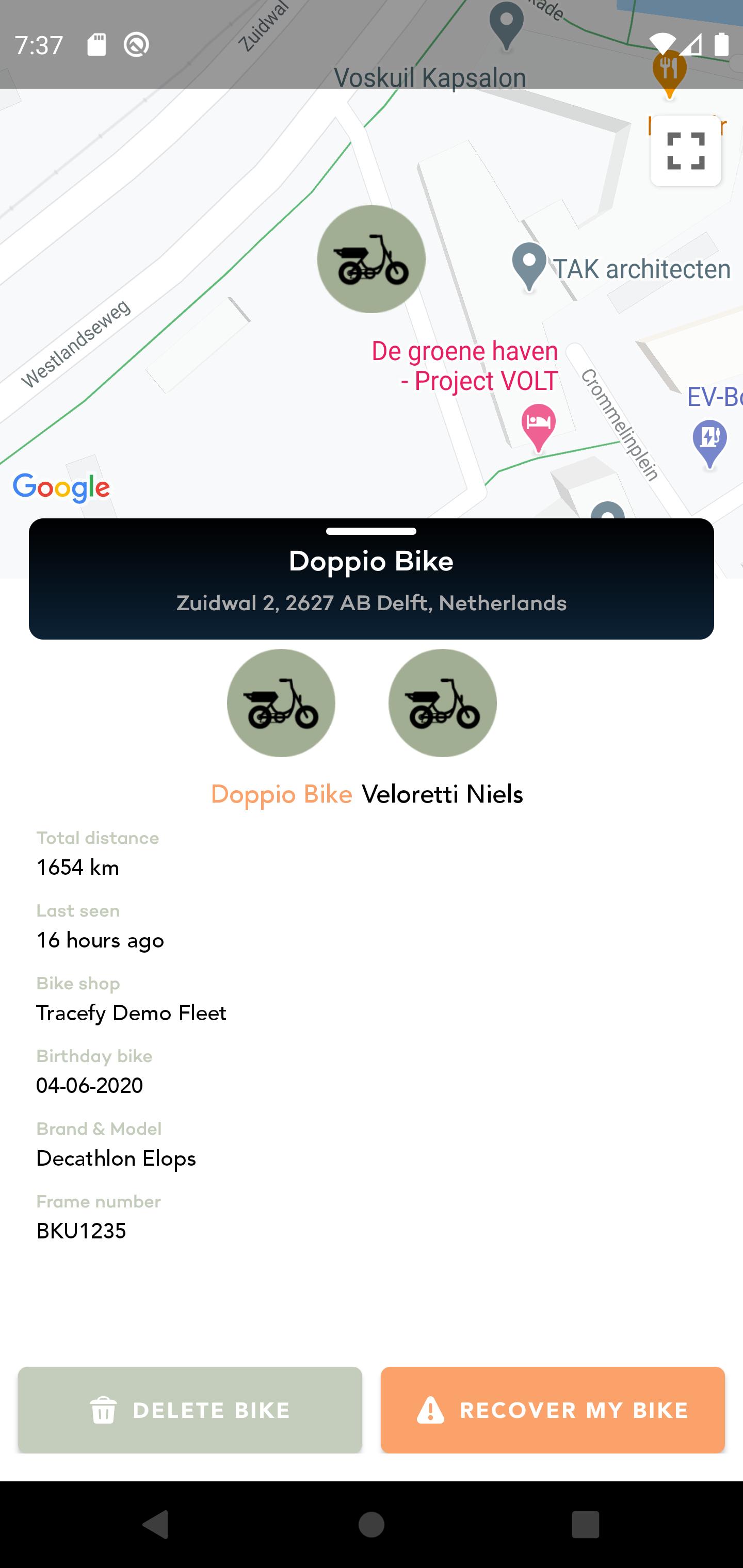Delete this bike
The width and height of the screenshot is (743, 1568).
tap(190, 1410)
